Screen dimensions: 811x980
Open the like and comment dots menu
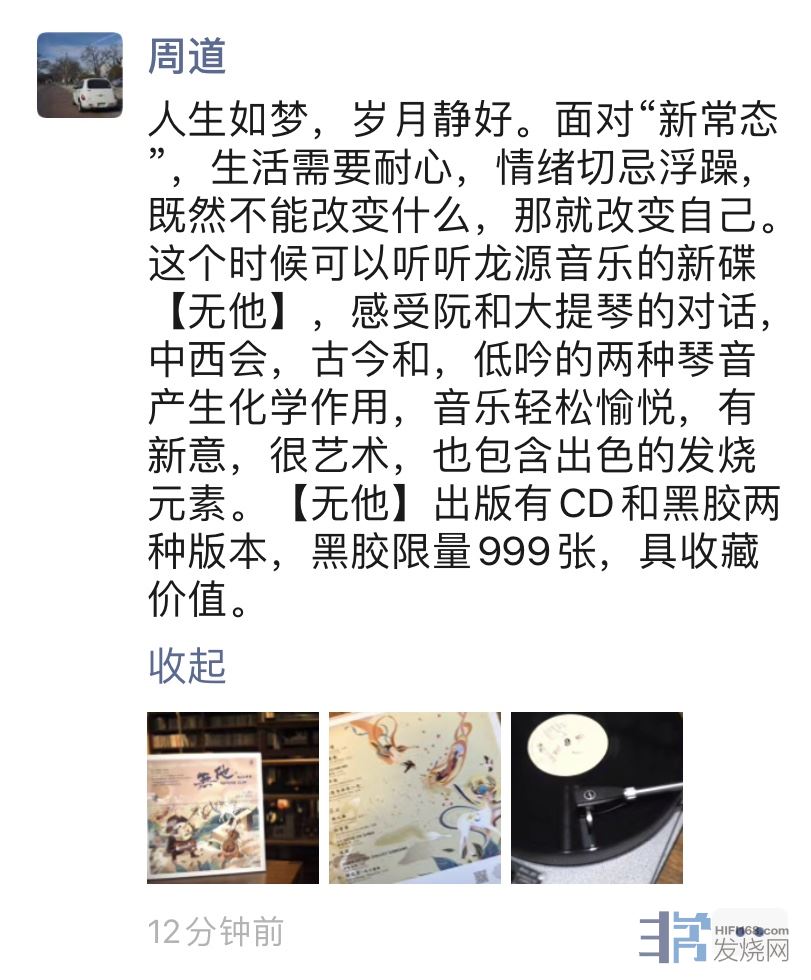coord(750,931)
